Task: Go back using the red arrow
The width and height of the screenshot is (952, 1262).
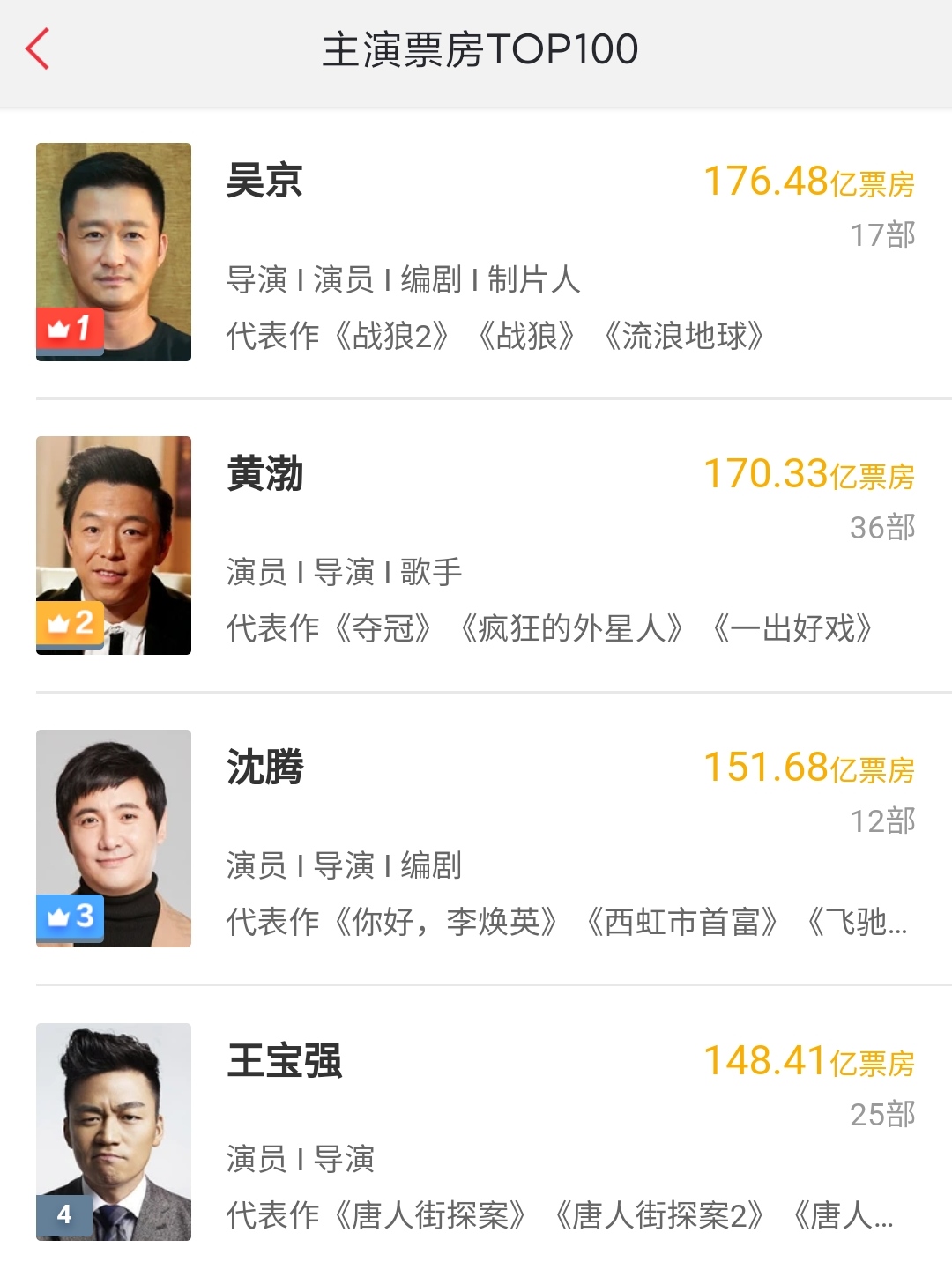Action: pos(38,49)
